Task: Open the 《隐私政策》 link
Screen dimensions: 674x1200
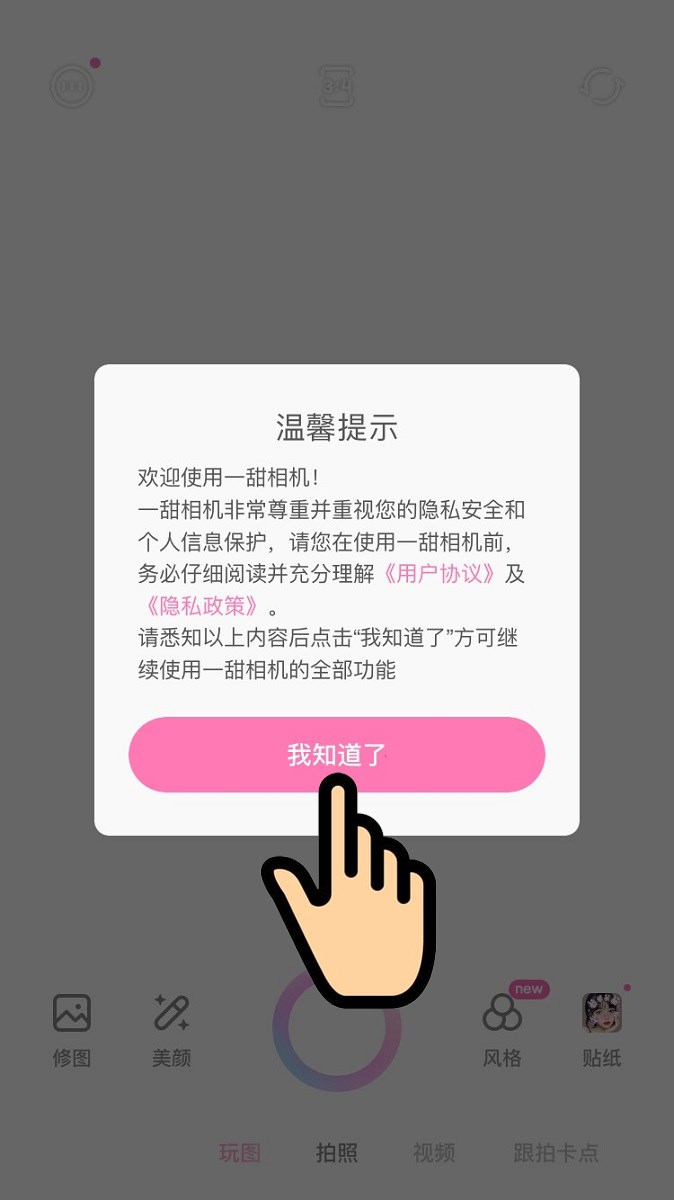Action: (203, 606)
